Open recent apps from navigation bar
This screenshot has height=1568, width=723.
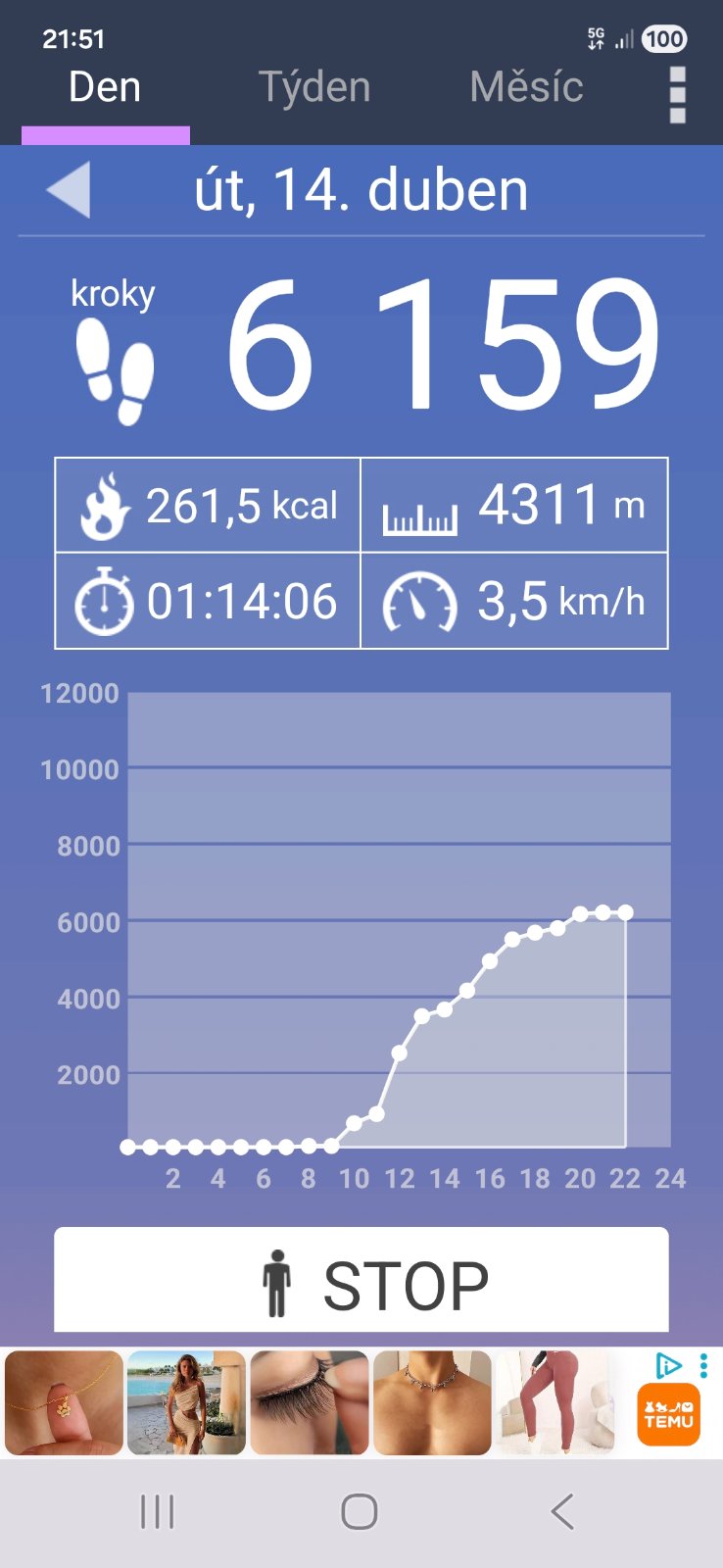tap(157, 1512)
